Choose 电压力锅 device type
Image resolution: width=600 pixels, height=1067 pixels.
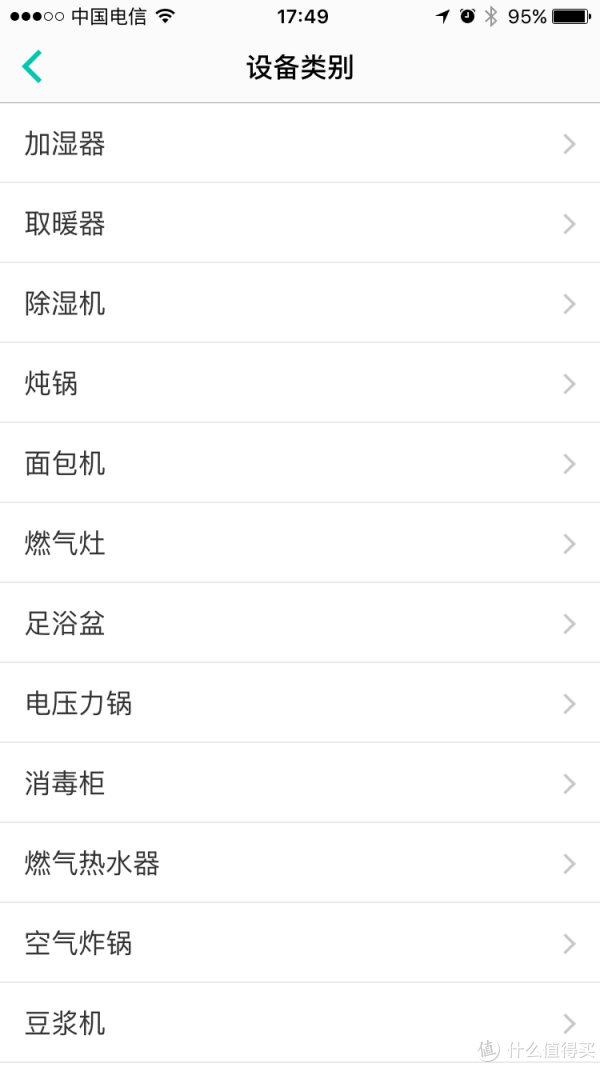coord(300,703)
